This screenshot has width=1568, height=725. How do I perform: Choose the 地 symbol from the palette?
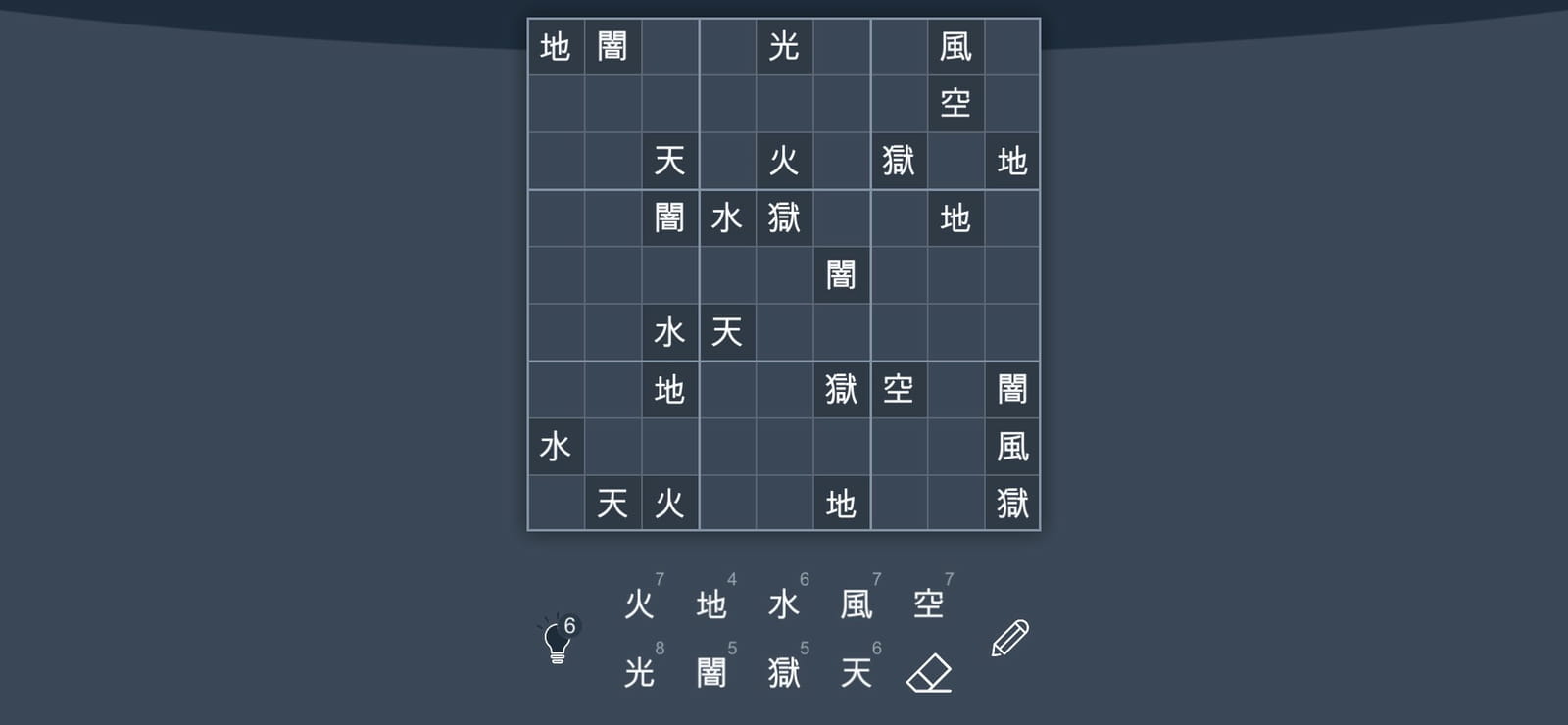tap(711, 604)
